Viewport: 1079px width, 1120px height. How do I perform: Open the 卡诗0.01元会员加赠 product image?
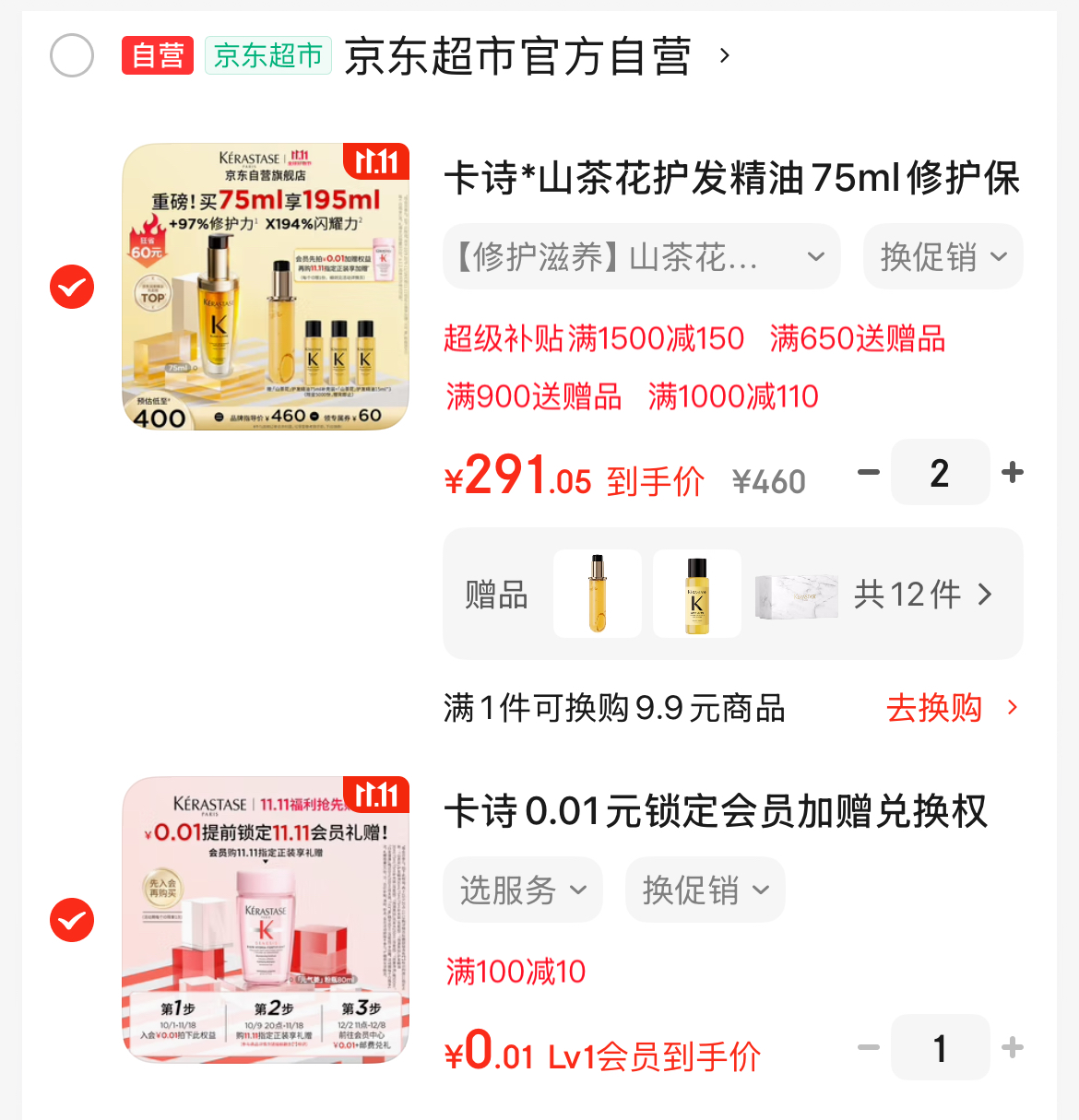tap(266, 920)
